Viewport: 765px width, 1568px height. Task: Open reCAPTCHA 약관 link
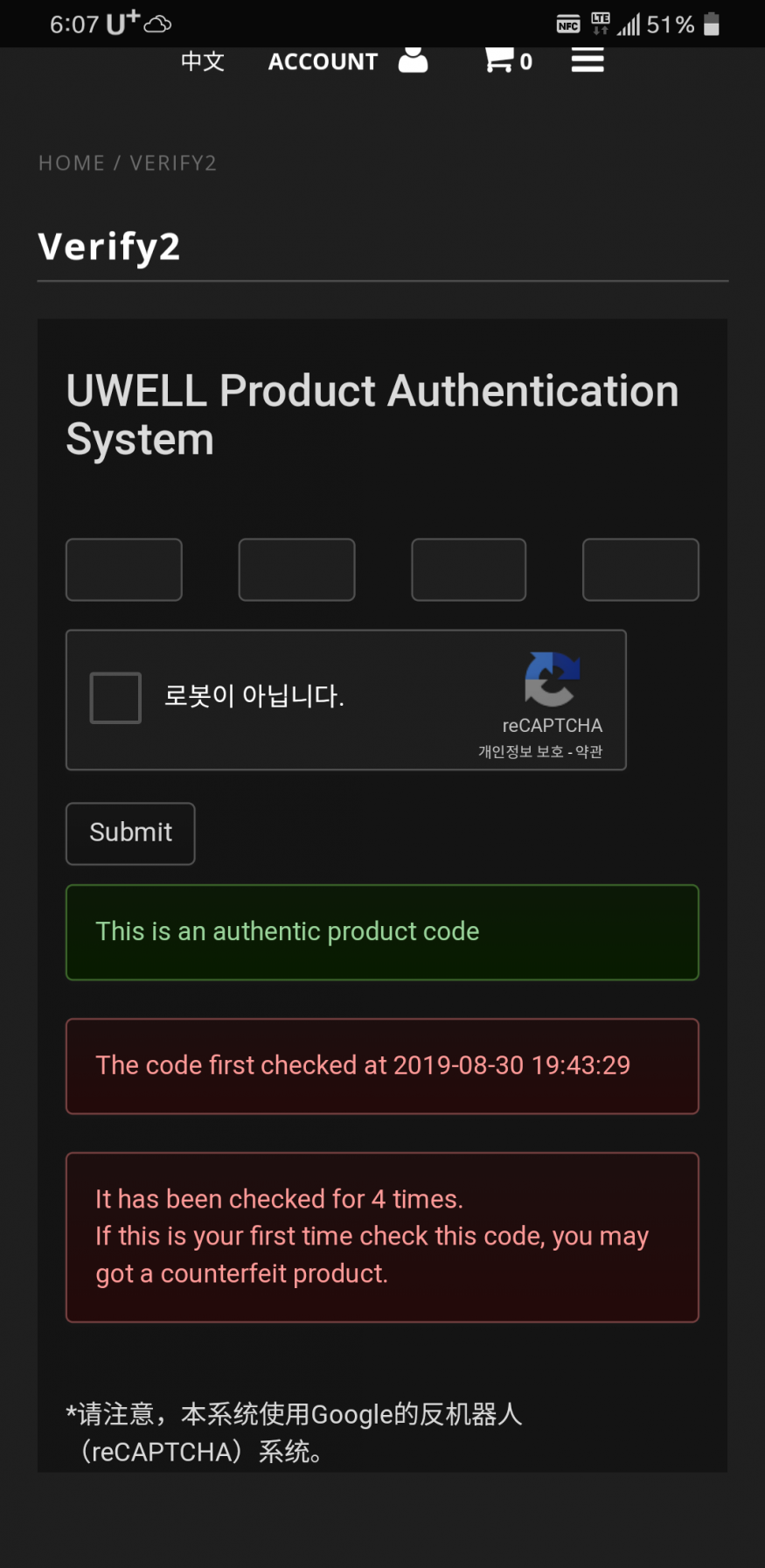pos(589,752)
